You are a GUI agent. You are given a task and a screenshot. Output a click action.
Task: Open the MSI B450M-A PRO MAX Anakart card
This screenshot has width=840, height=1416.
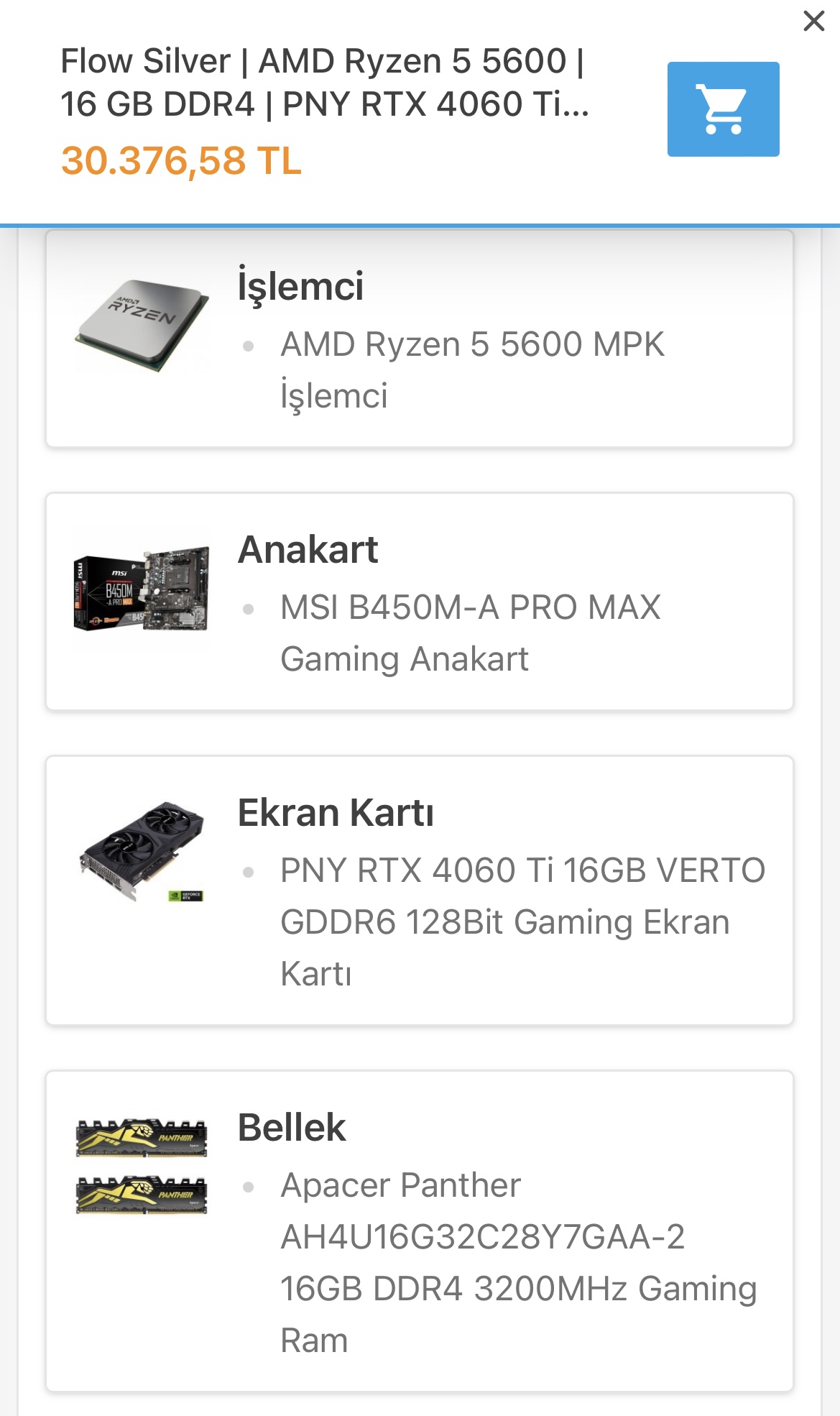click(420, 602)
